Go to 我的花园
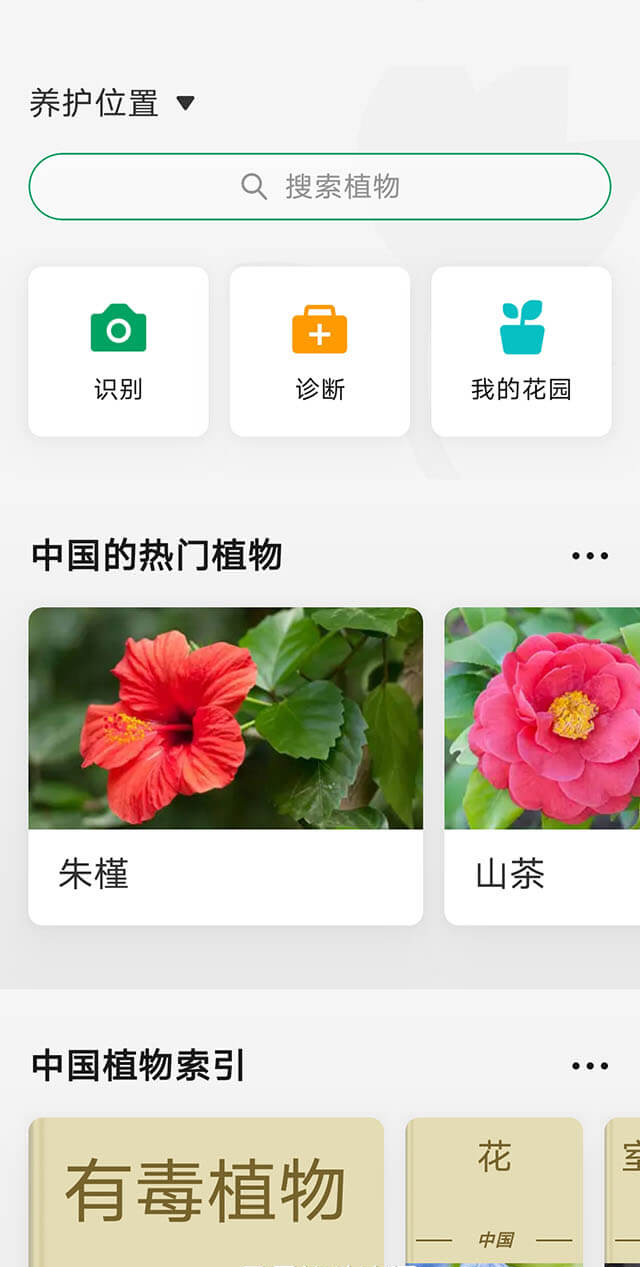The height and width of the screenshot is (1267, 640). (521, 351)
